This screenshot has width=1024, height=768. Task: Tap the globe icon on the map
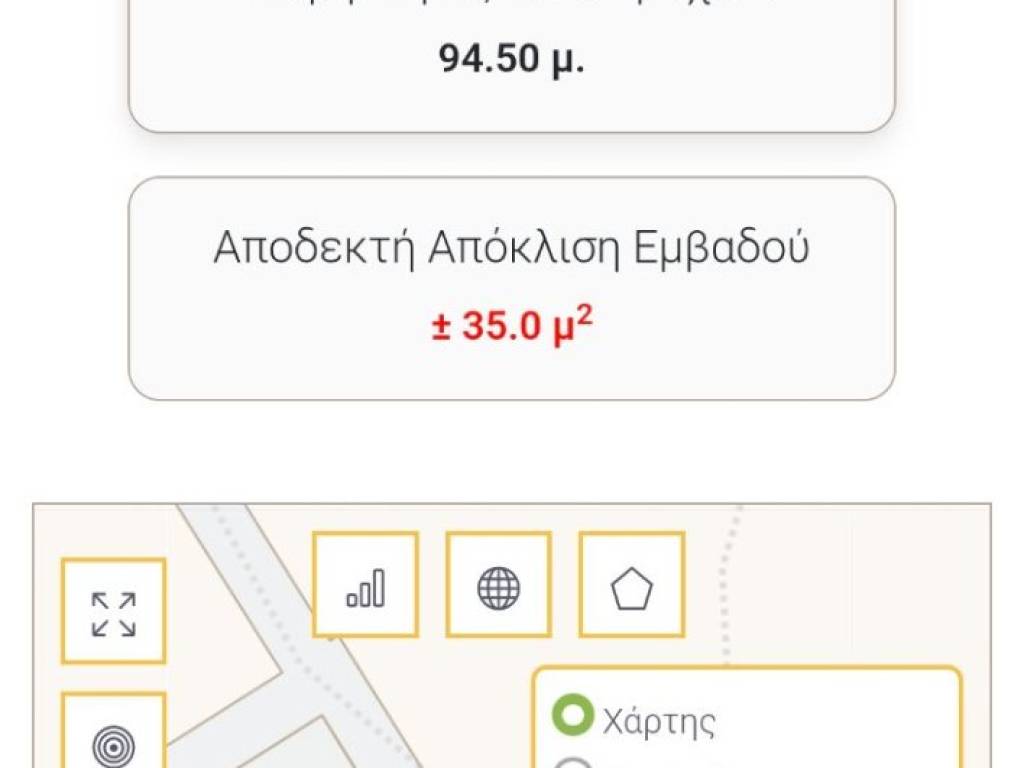498,586
